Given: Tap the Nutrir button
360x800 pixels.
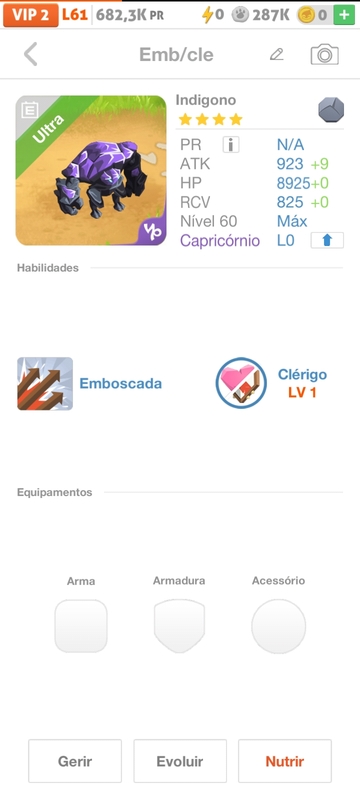Looking at the screenshot, I should [x=285, y=761].
